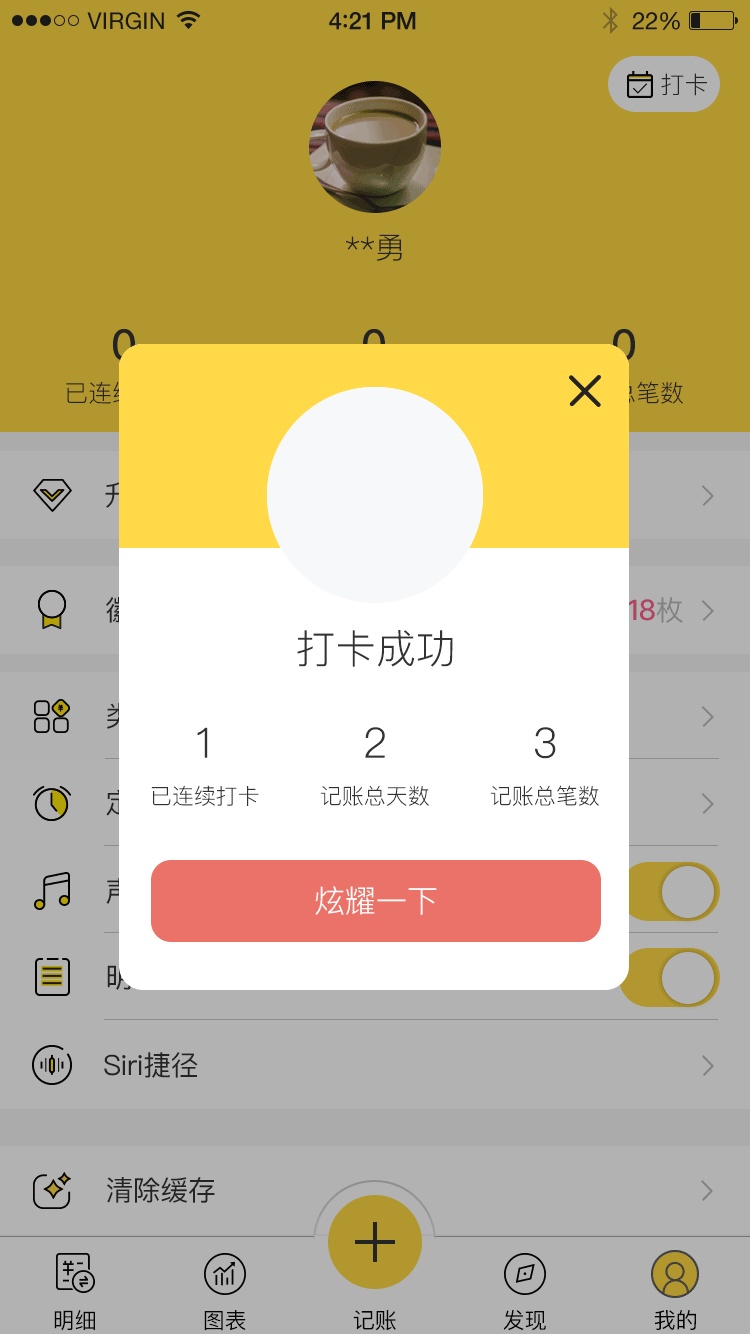Image resolution: width=750 pixels, height=1334 pixels.
Task: Open Siri捷径 settings
Action: click(x=375, y=1065)
